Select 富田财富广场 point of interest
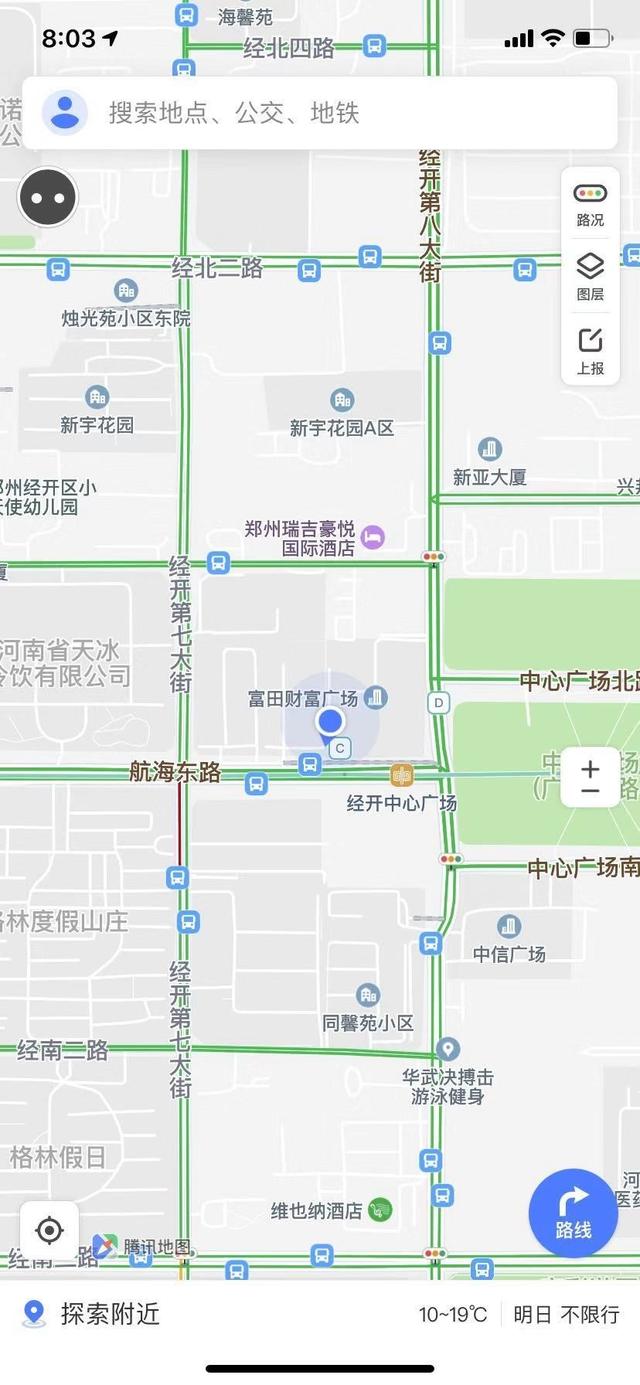The image size is (640, 1385). (376, 697)
